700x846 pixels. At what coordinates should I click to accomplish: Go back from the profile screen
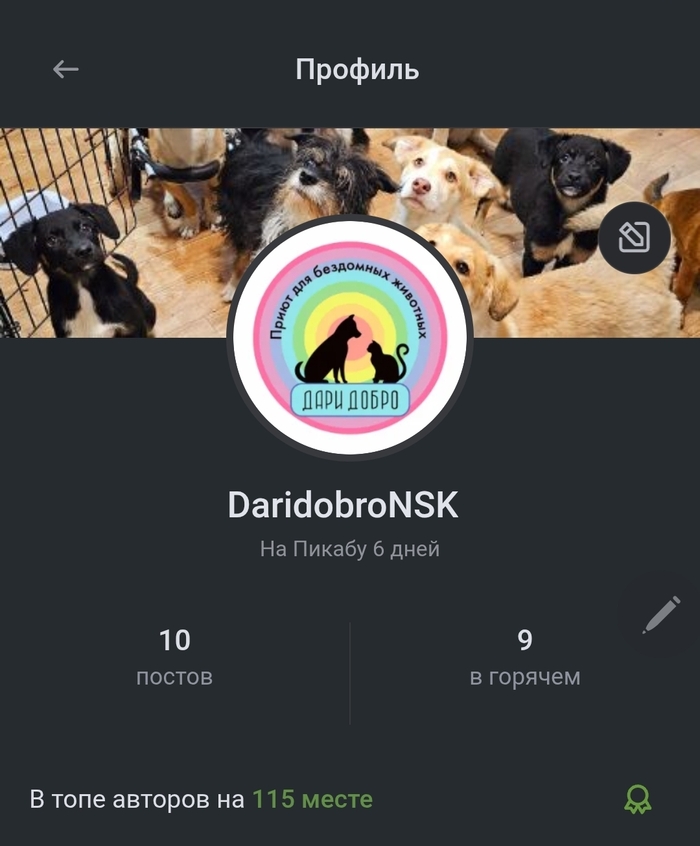[66, 69]
